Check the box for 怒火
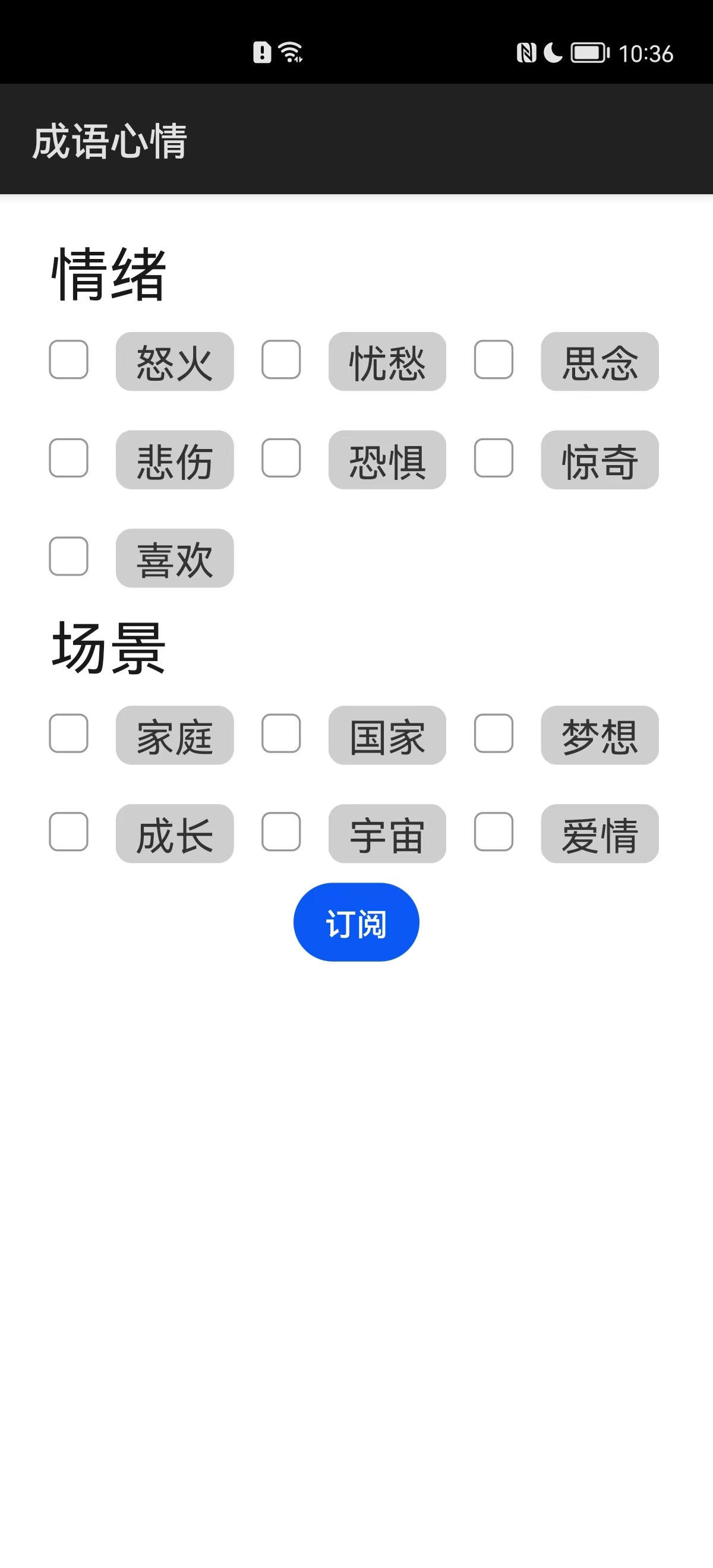 (x=68, y=360)
